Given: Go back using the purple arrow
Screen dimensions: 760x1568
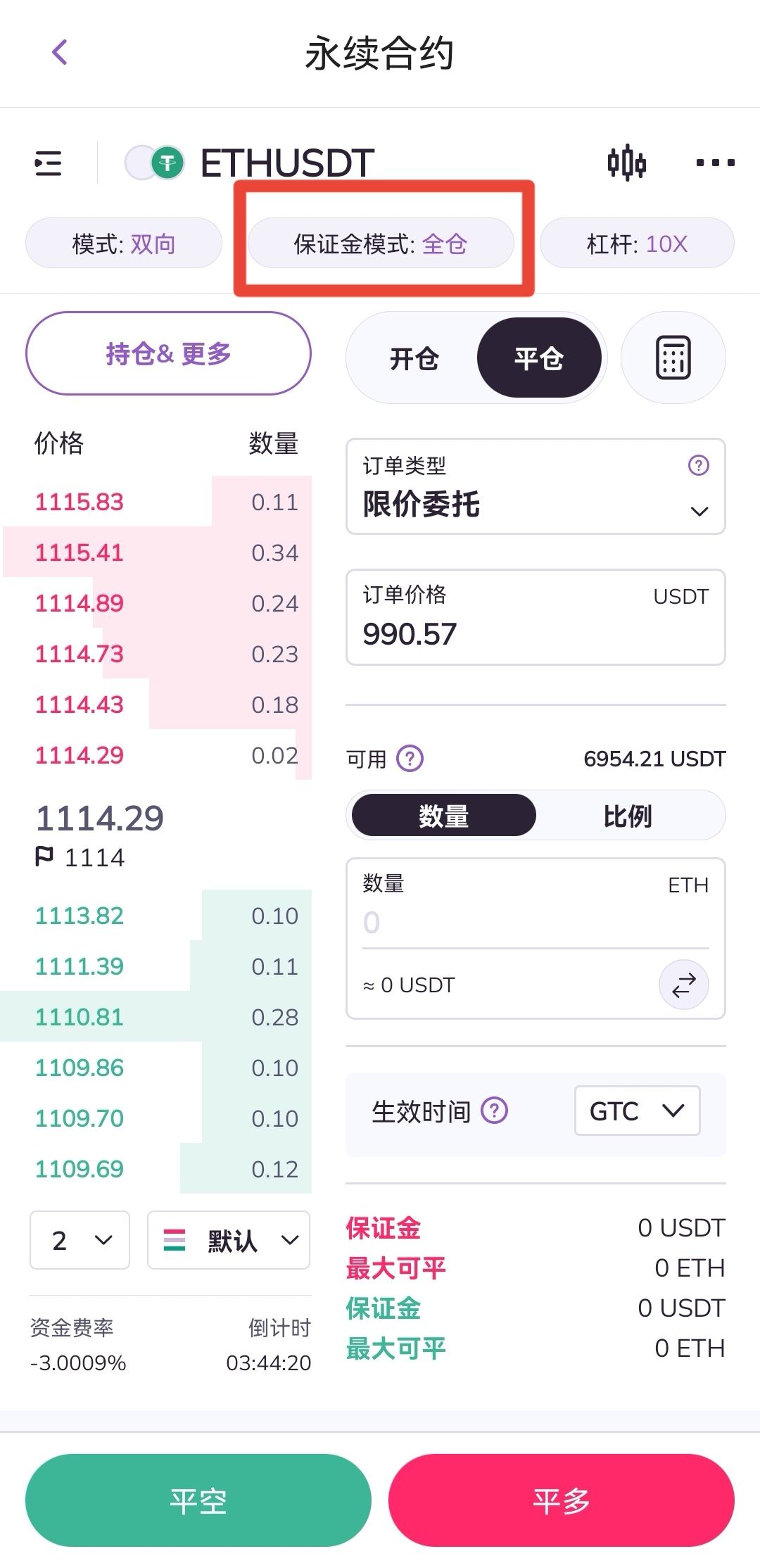Looking at the screenshot, I should coord(60,52).
